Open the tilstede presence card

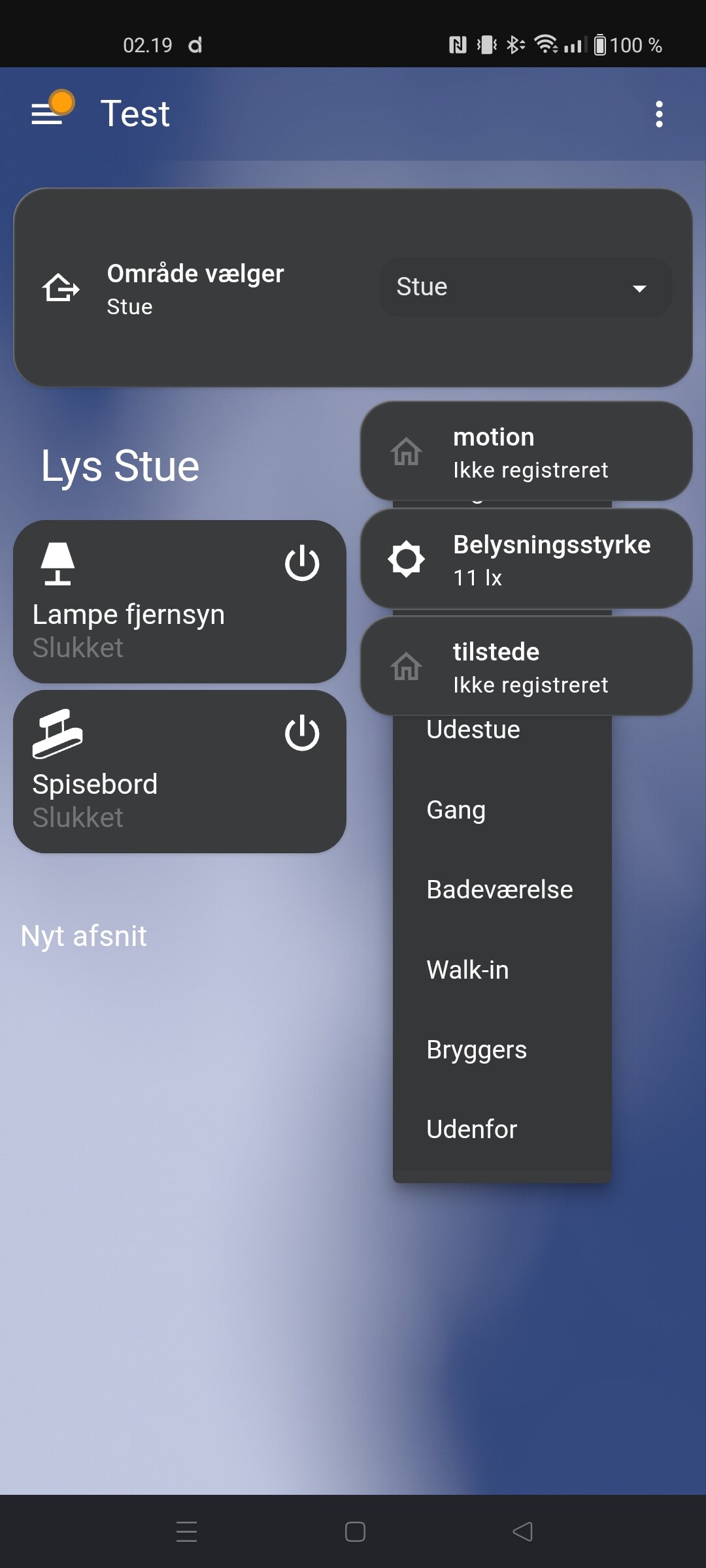526,667
